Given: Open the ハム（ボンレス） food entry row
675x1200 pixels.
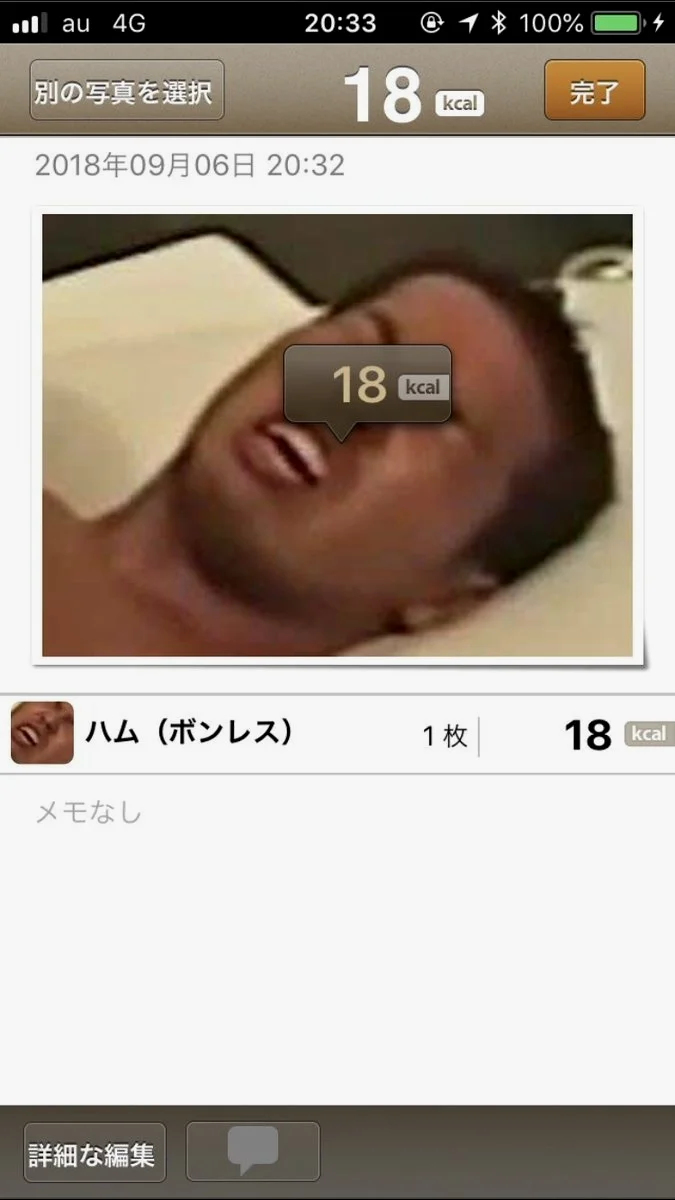Looking at the screenshot, I should click(x=190, y=734).
